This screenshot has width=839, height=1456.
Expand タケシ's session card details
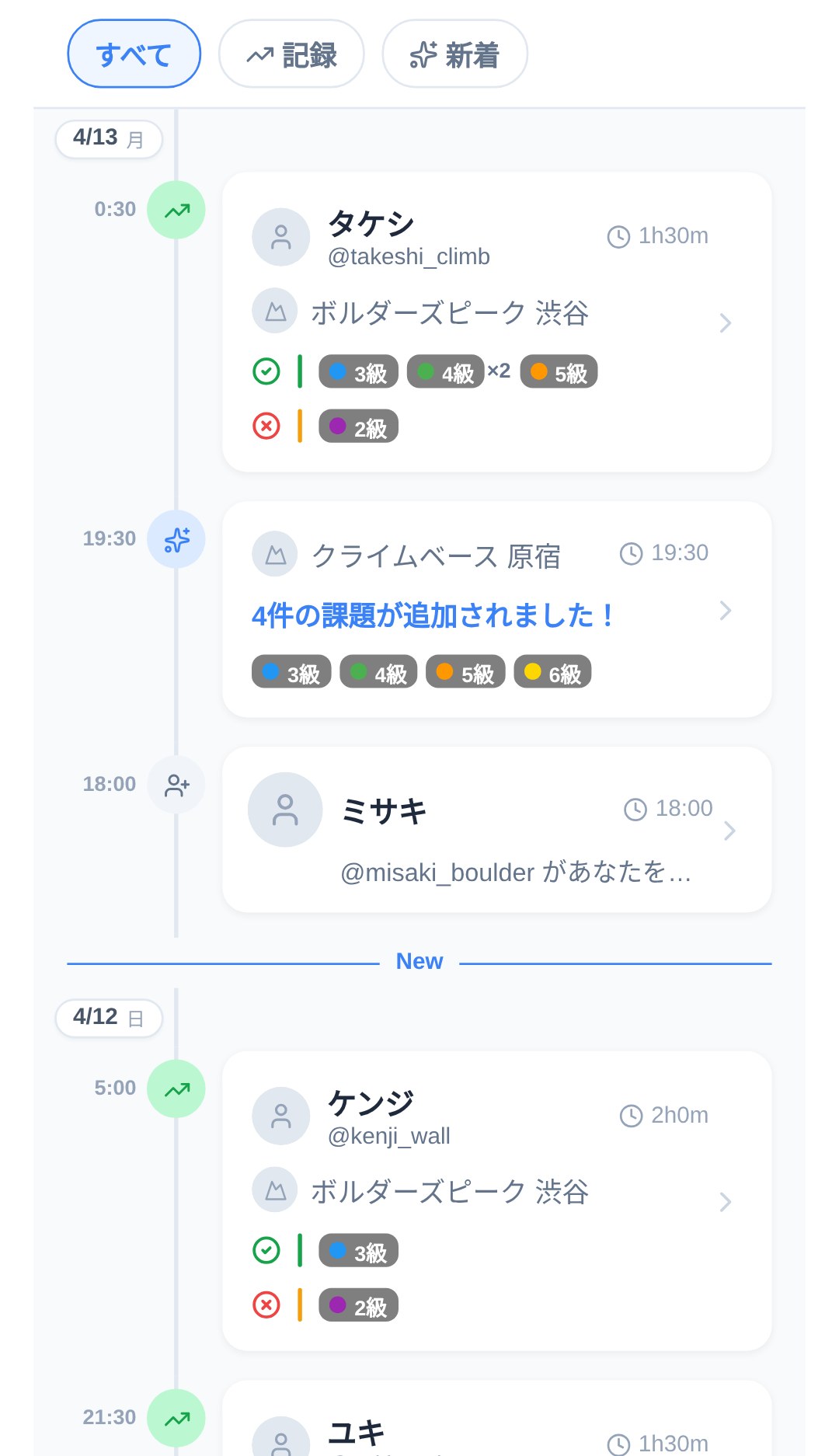coord(724,322)
